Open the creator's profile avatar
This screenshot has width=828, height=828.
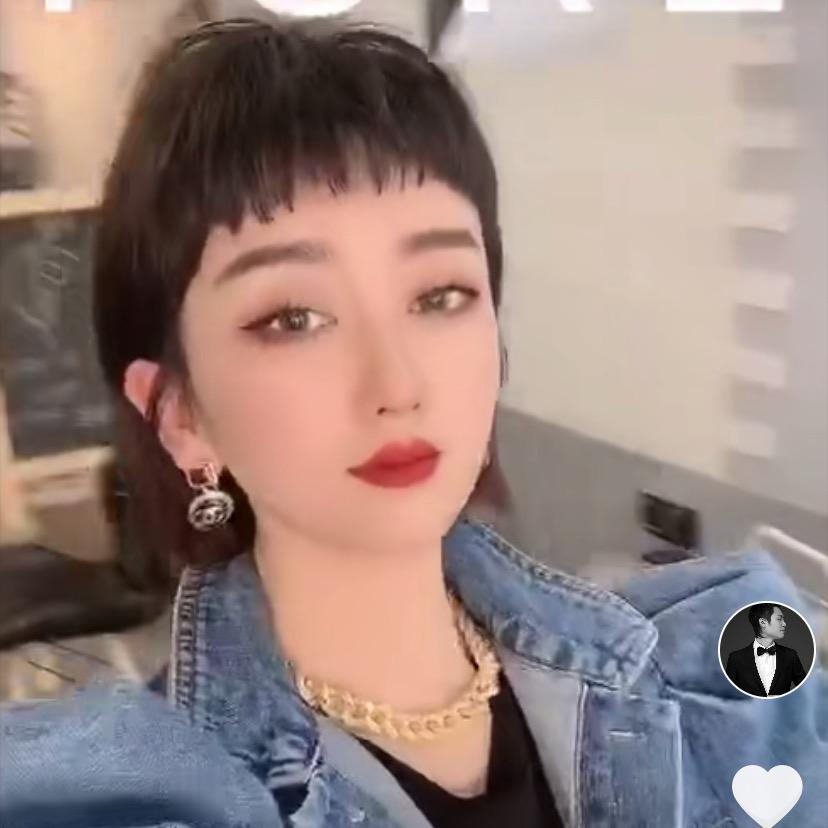pos(767,650)
